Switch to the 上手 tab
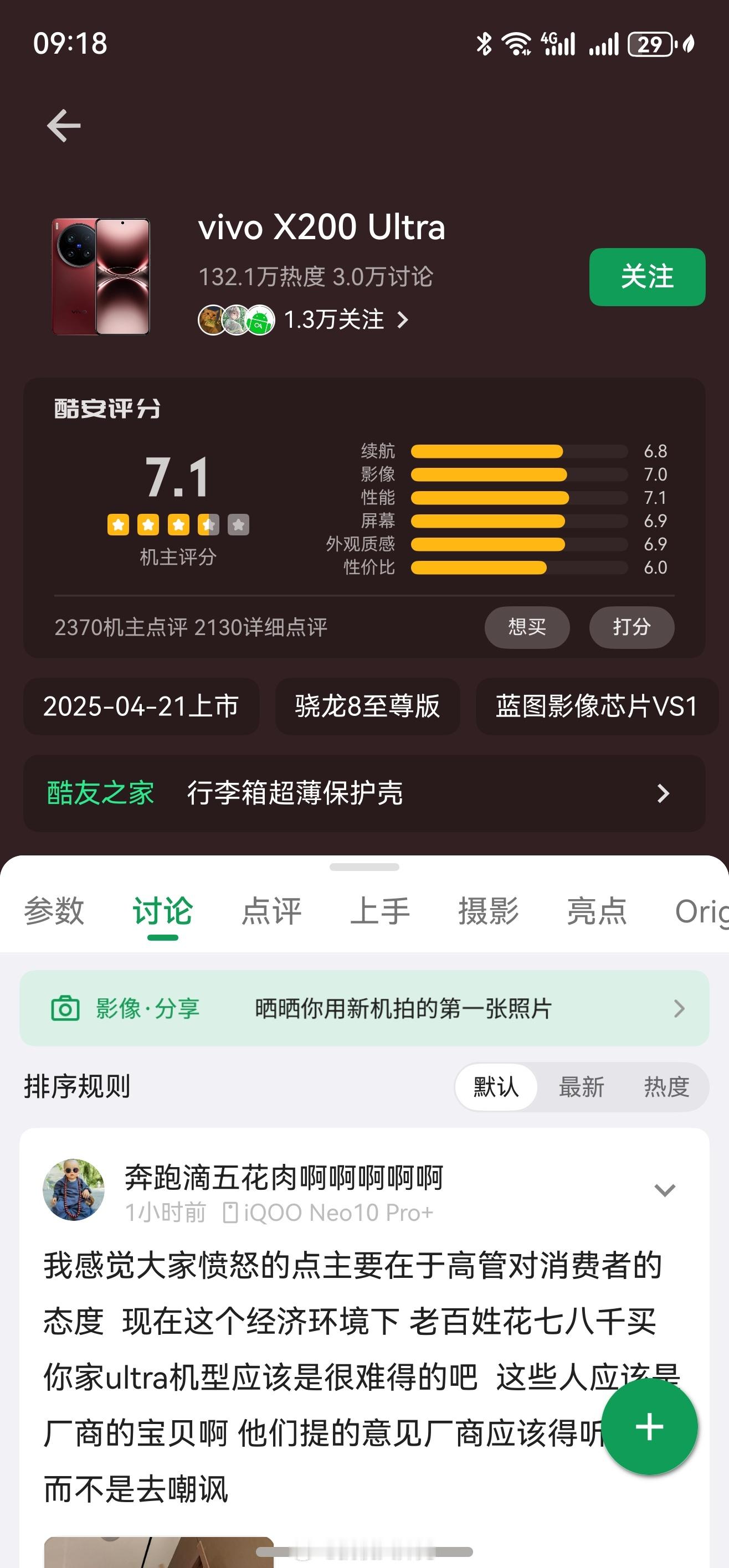The image size is (729, 1568). [380, 911]
